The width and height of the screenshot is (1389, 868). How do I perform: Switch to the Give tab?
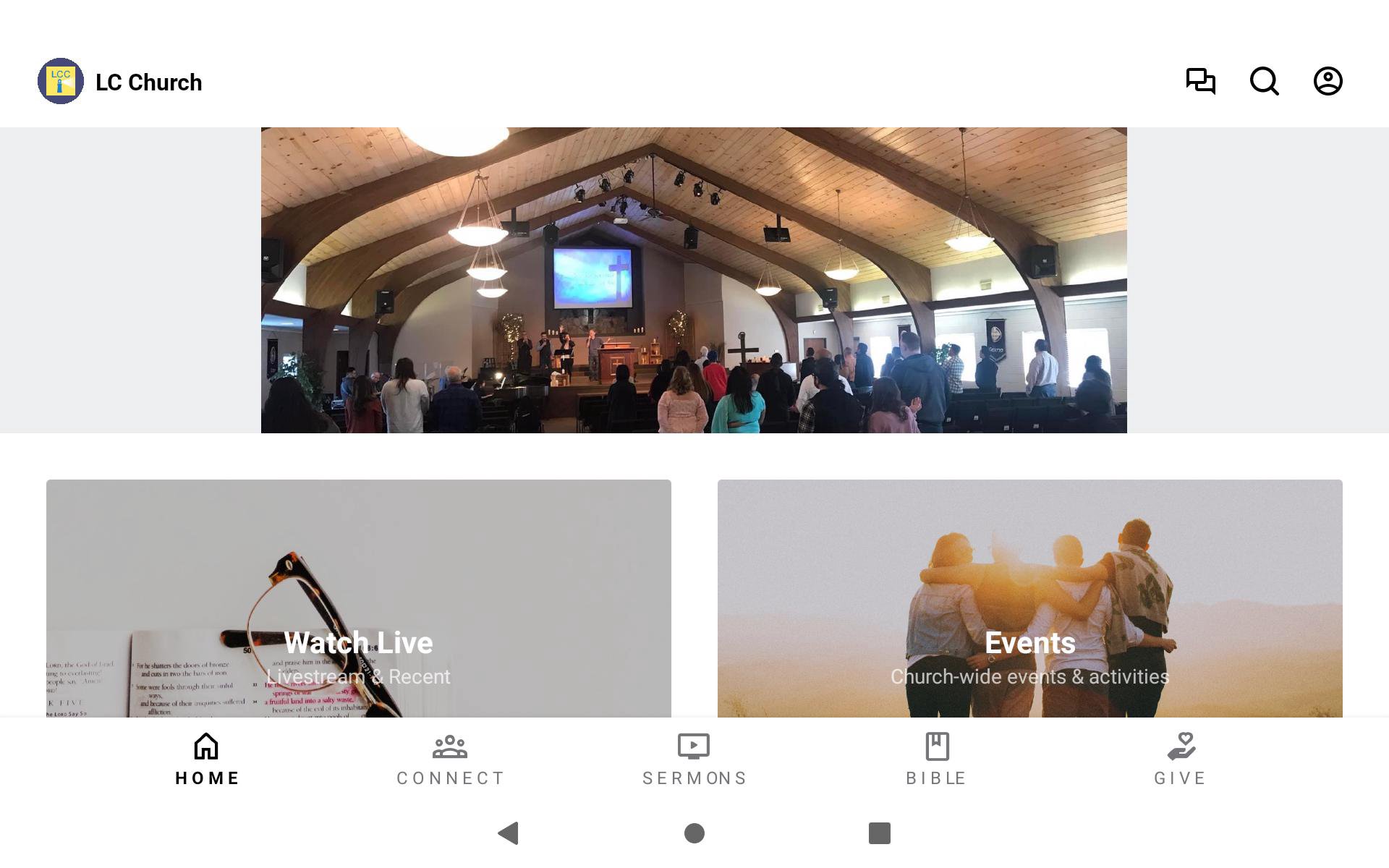coord(1180,759)
